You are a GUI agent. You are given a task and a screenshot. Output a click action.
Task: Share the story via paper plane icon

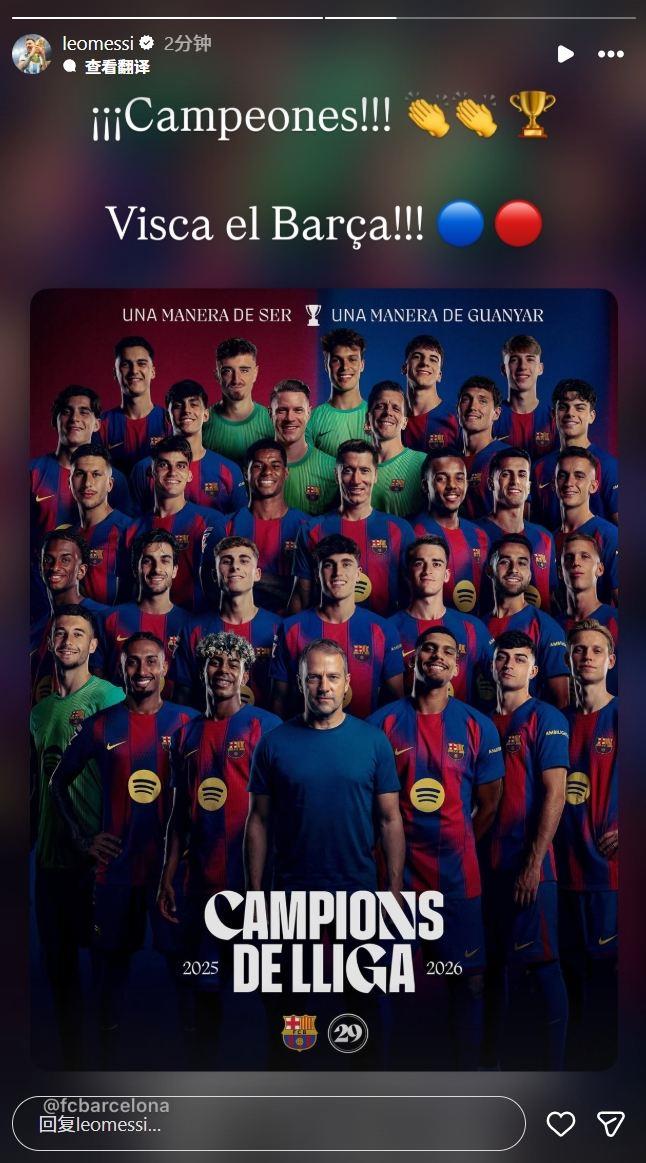[611, 1124]
